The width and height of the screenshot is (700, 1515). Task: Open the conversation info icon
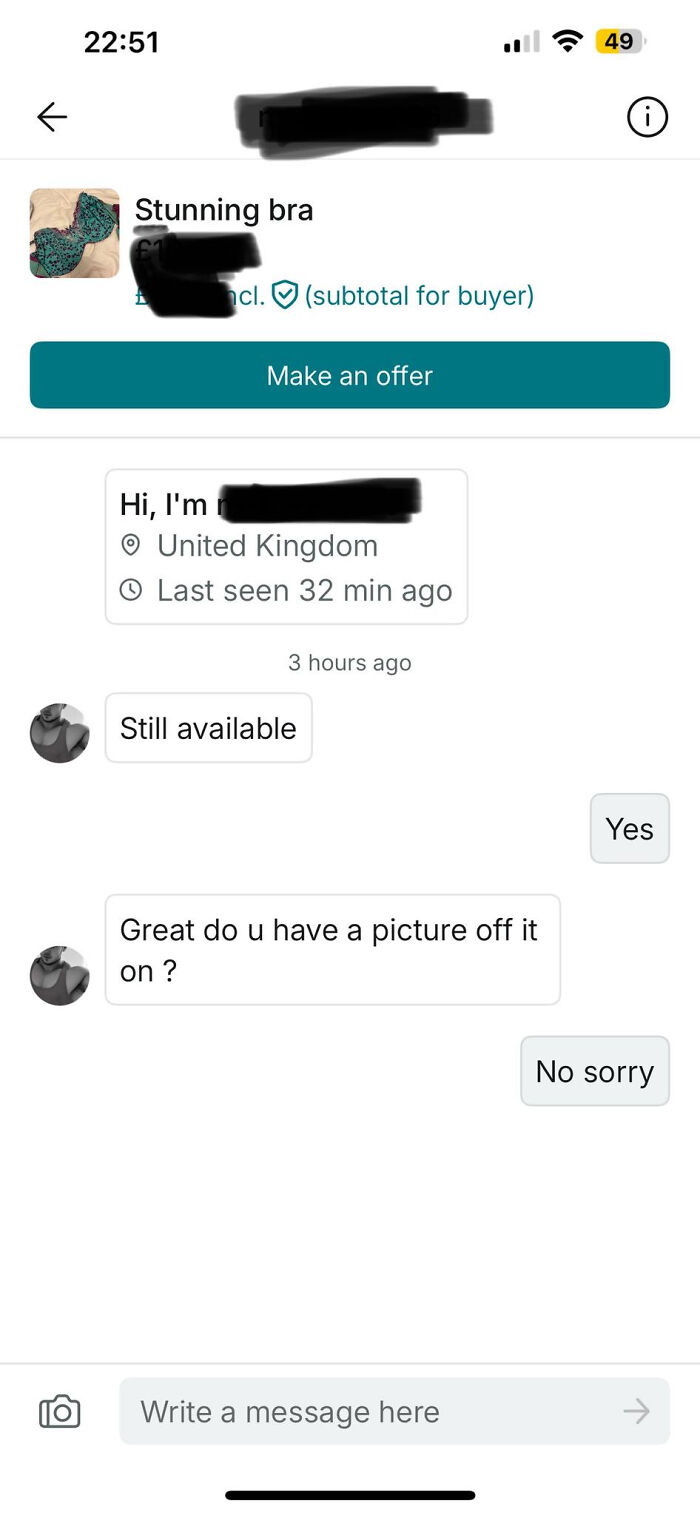pos(647,117)
